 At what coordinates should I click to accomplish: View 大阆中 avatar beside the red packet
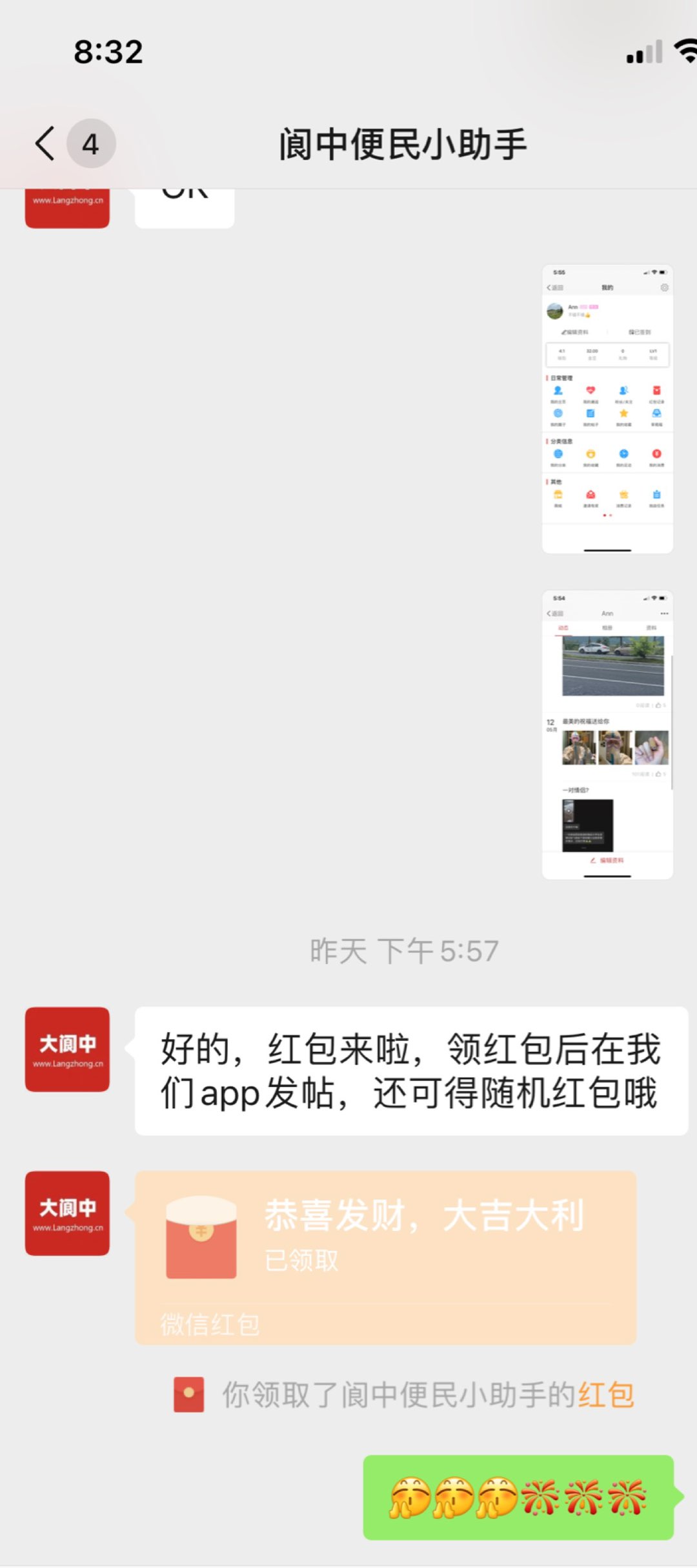pos(67,1213)
